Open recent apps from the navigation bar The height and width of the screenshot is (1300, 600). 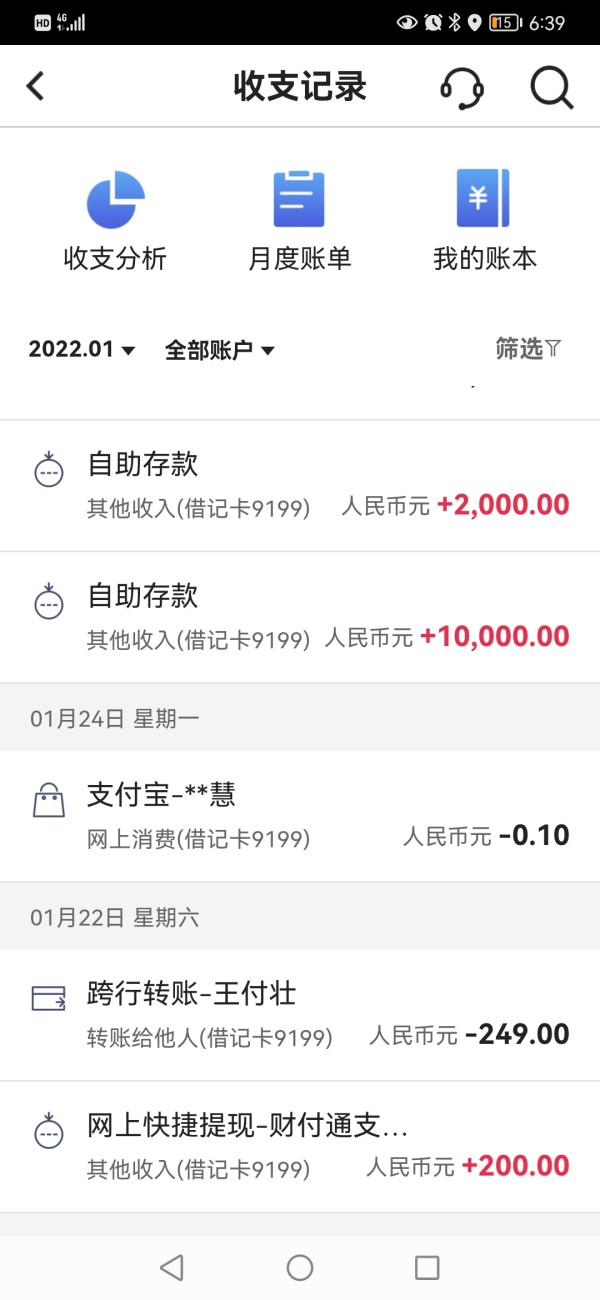click(427, 1268)
